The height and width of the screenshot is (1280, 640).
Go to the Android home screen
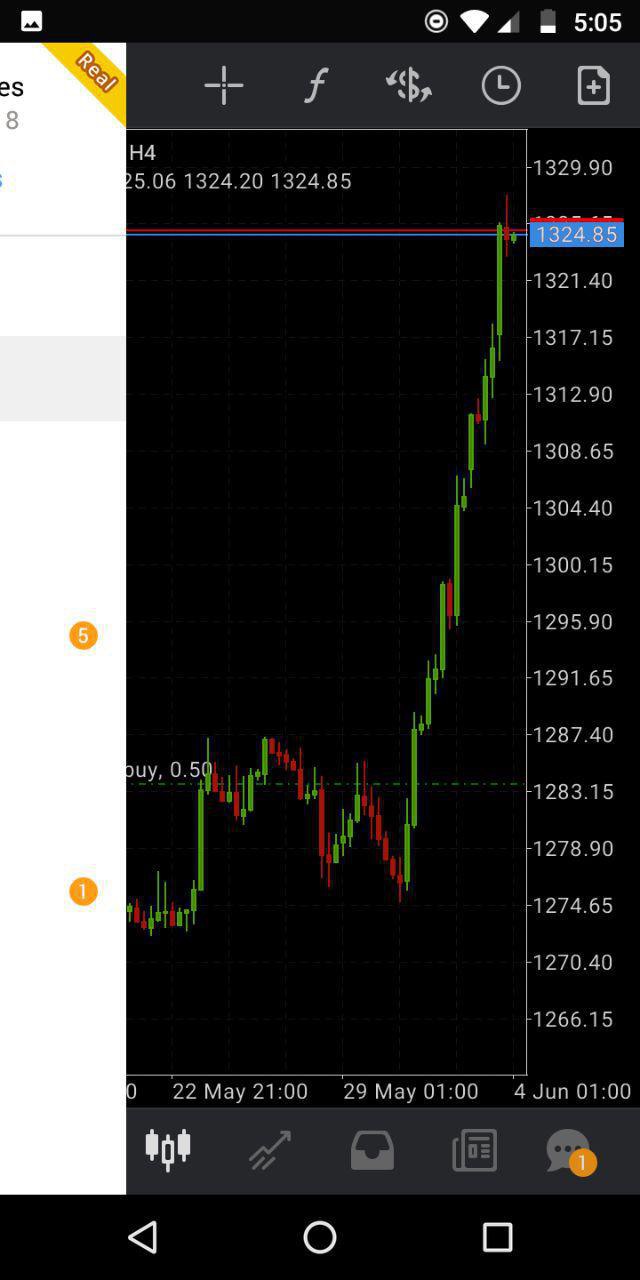[x=320, y=1237]
